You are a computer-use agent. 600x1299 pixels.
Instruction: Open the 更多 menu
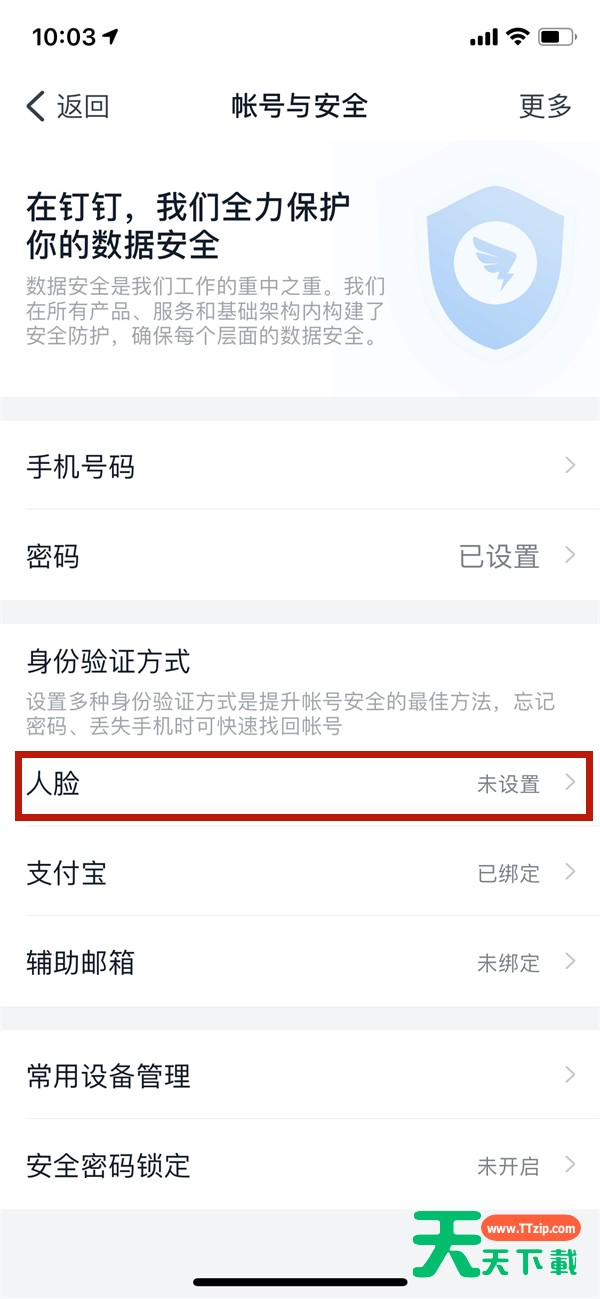pos(545,106)
